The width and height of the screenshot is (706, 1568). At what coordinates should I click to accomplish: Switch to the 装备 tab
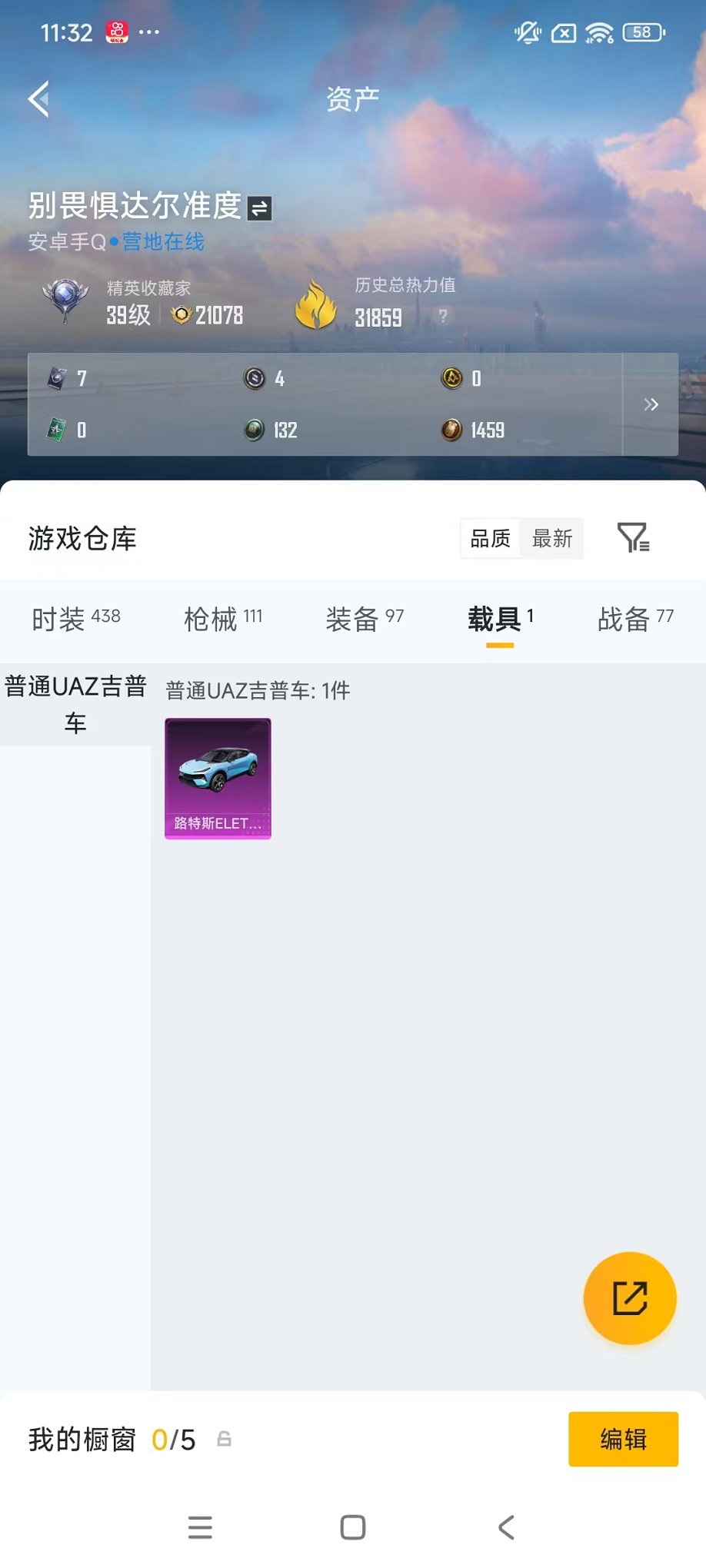click(x=364, y=619)
